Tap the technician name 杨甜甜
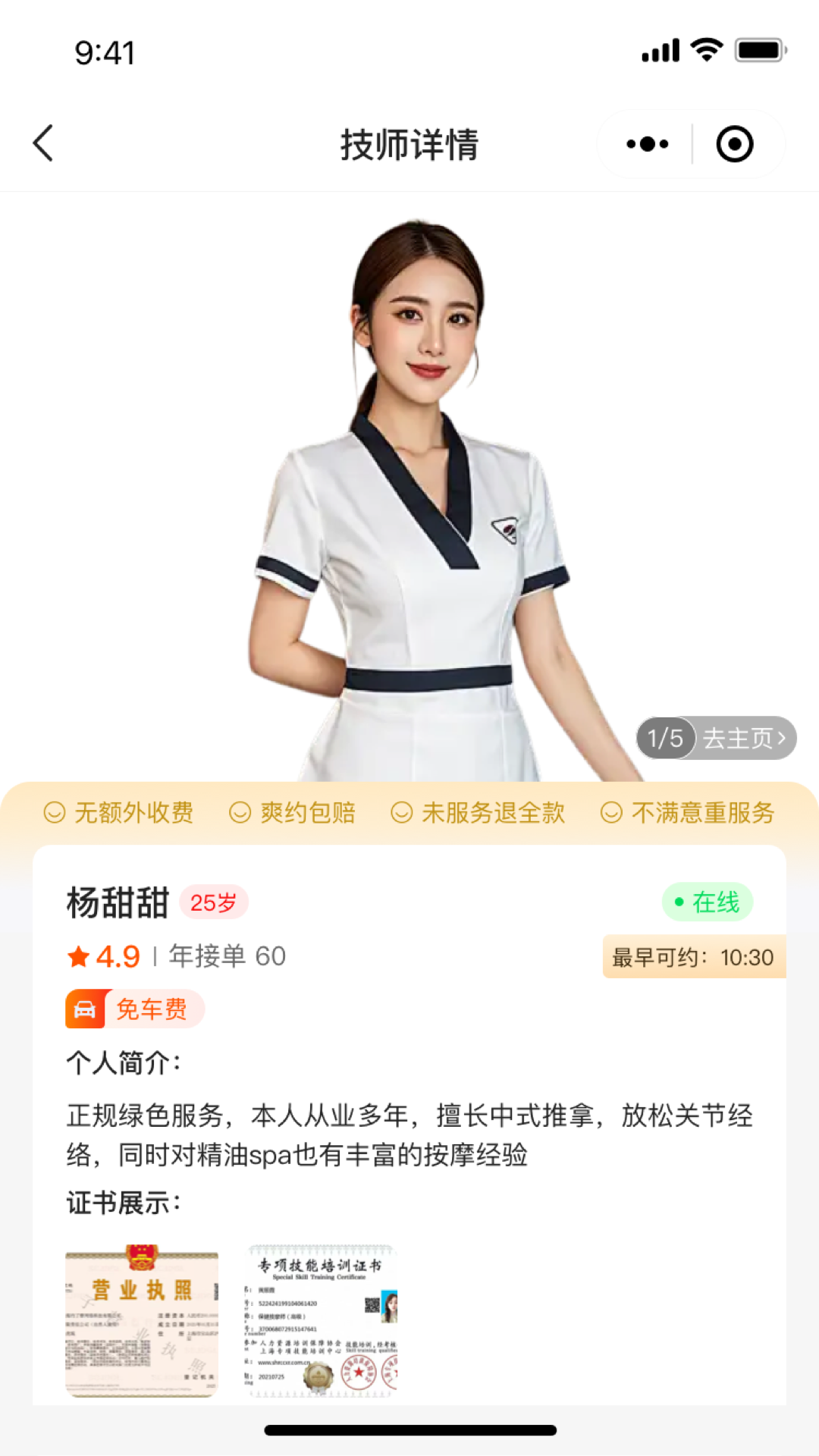Viewport: 819px width, 1456px height. pos(118,903)
